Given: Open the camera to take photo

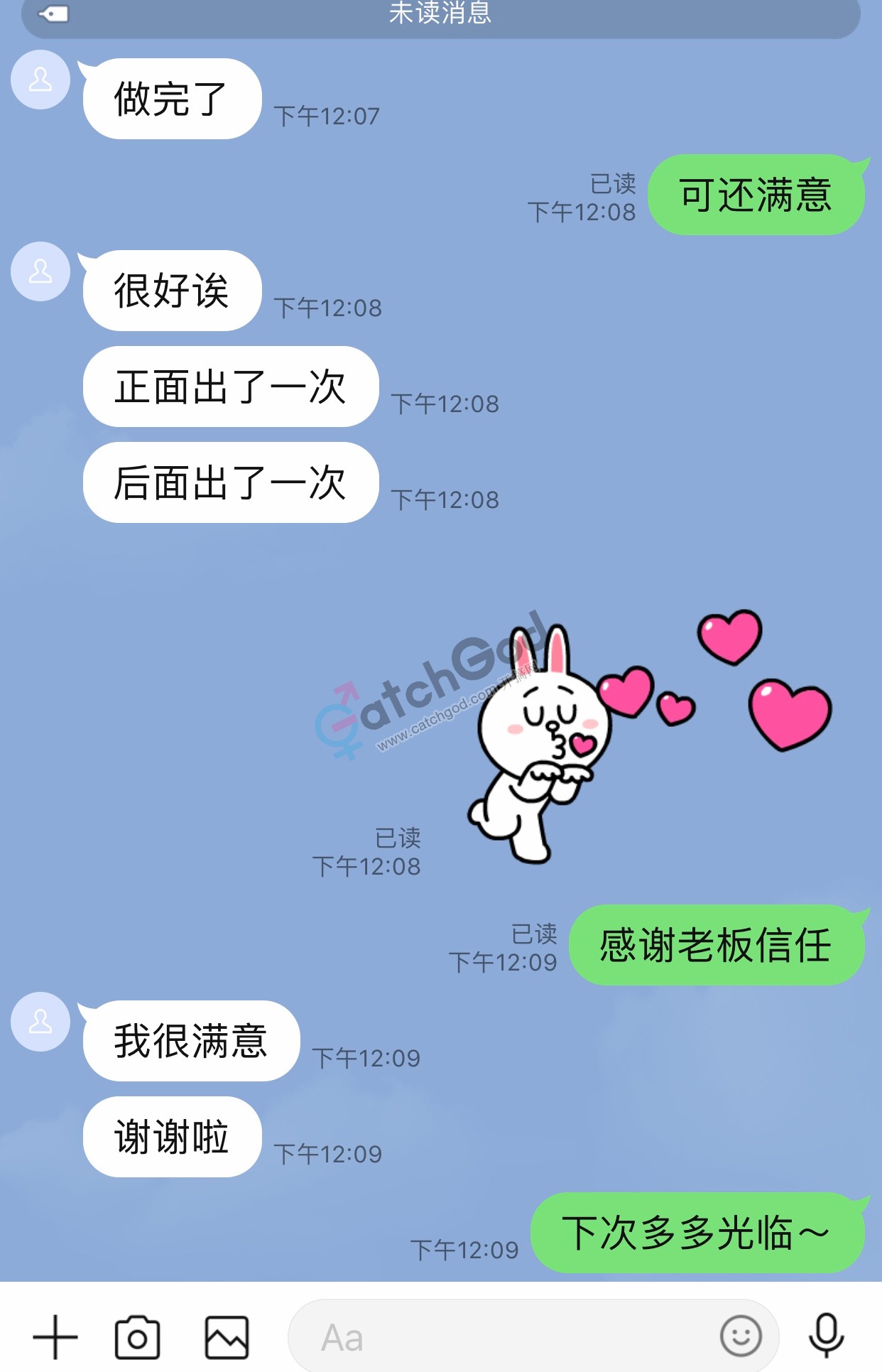Looking at the screenshot, I should click(137, 1337).
